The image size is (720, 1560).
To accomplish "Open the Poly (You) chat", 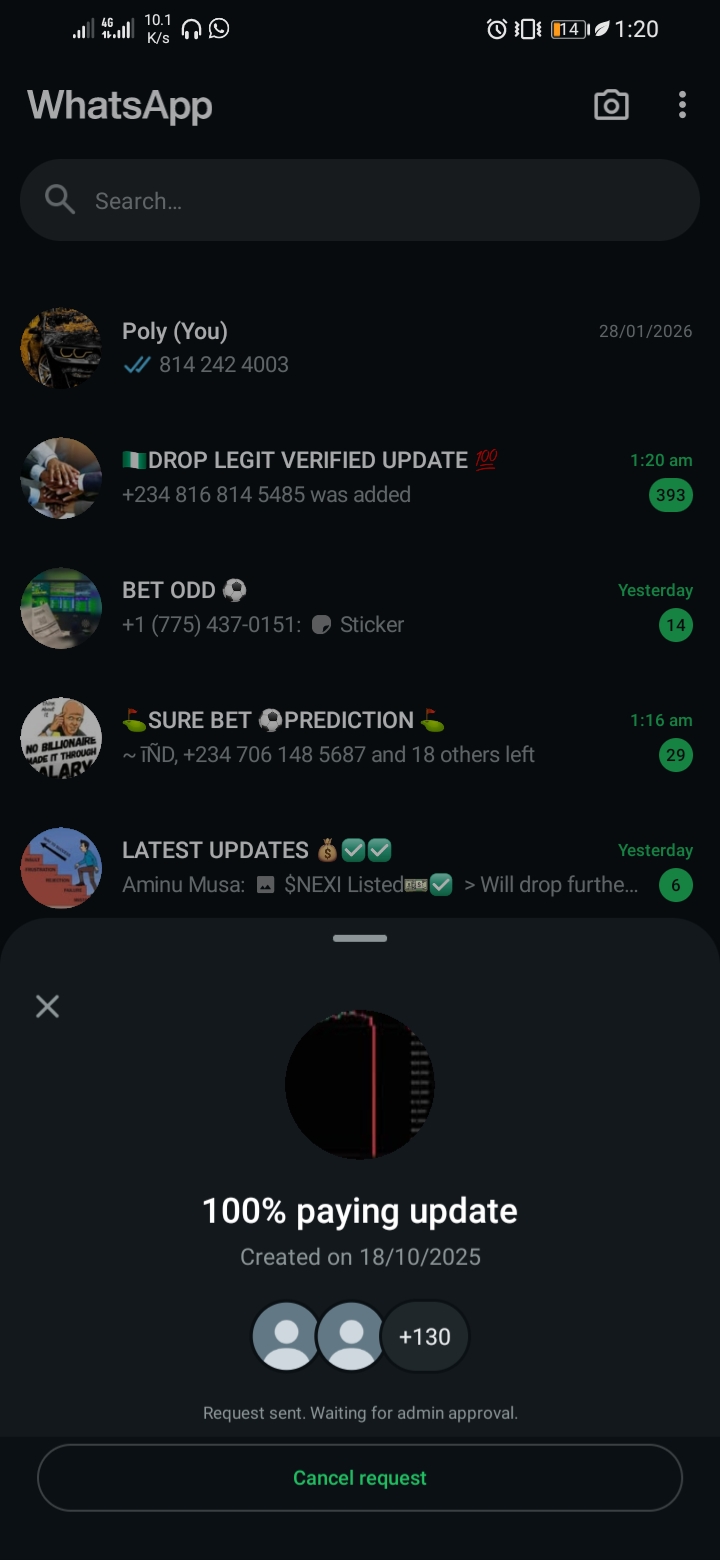I will pyautogui.click(x=360, y=348).
